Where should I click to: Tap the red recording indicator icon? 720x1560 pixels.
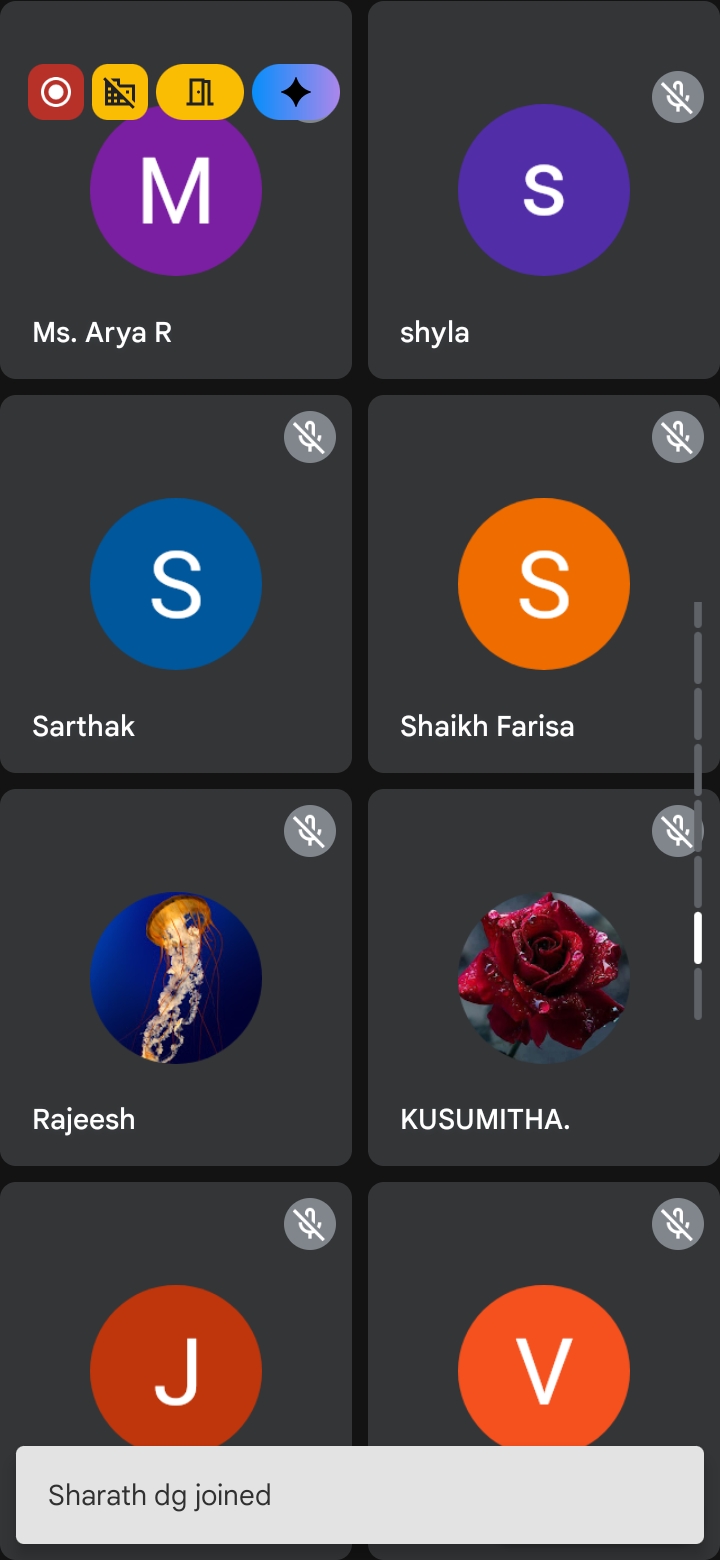coord(56,92)
